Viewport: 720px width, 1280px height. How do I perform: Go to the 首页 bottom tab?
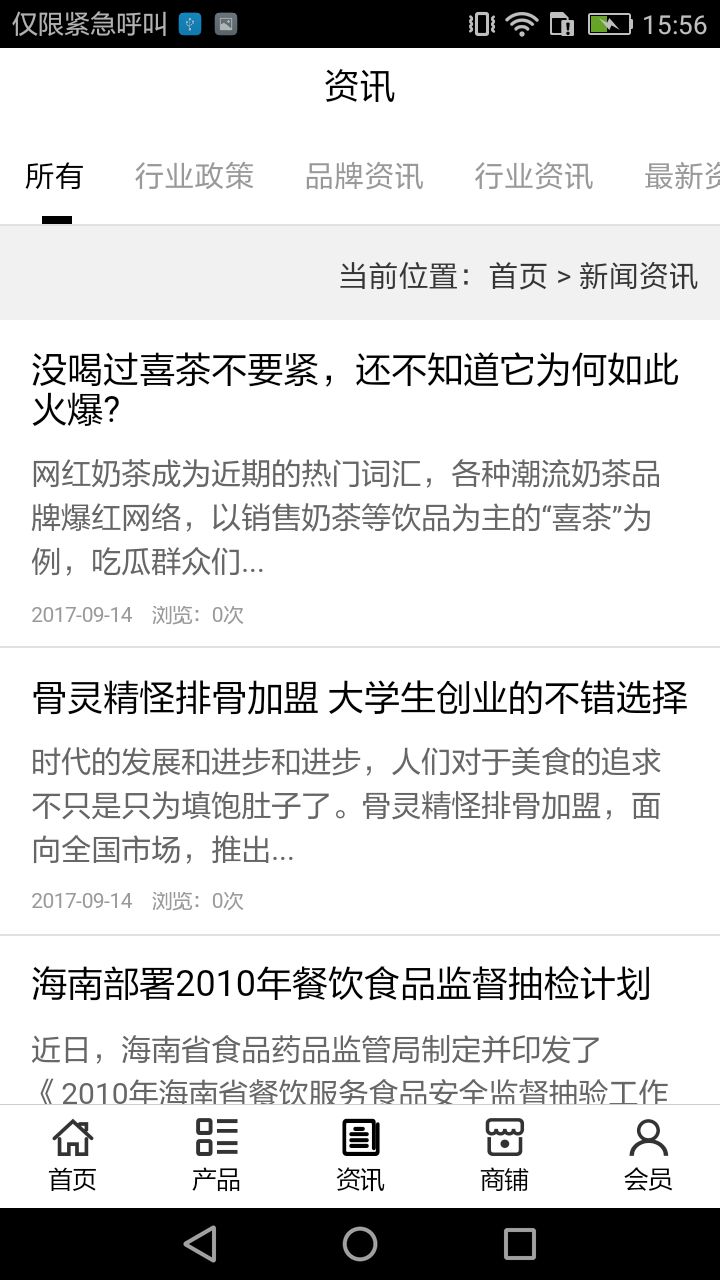[72, 1156]
